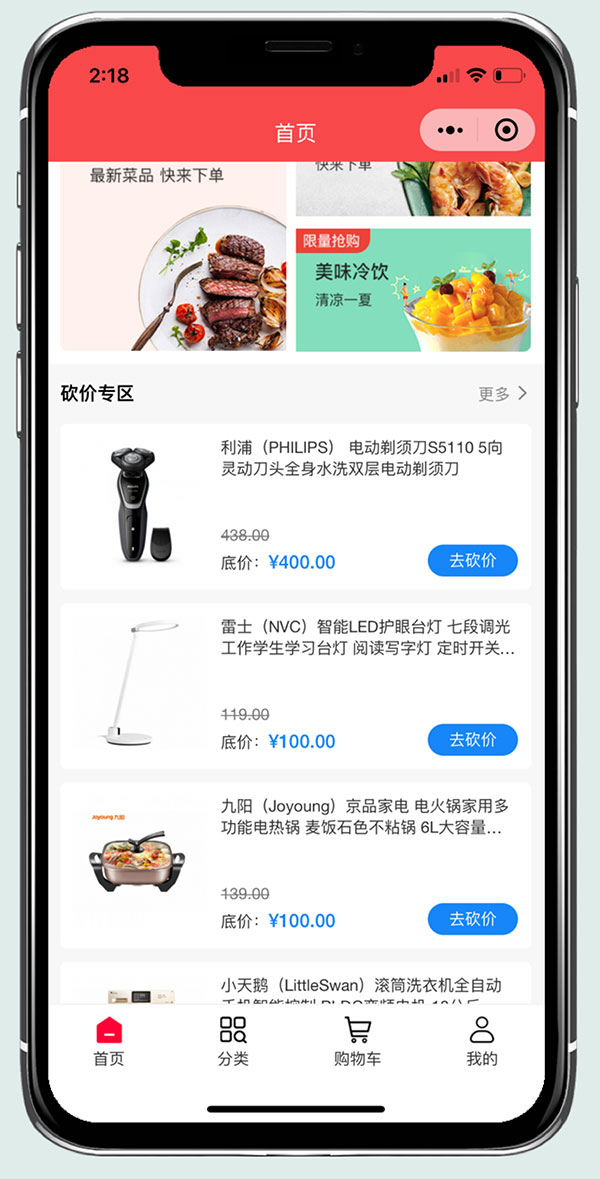Open the Joyoung electric hot pot card
This screenshot has height=1179, width=600.
coord(295,865)
